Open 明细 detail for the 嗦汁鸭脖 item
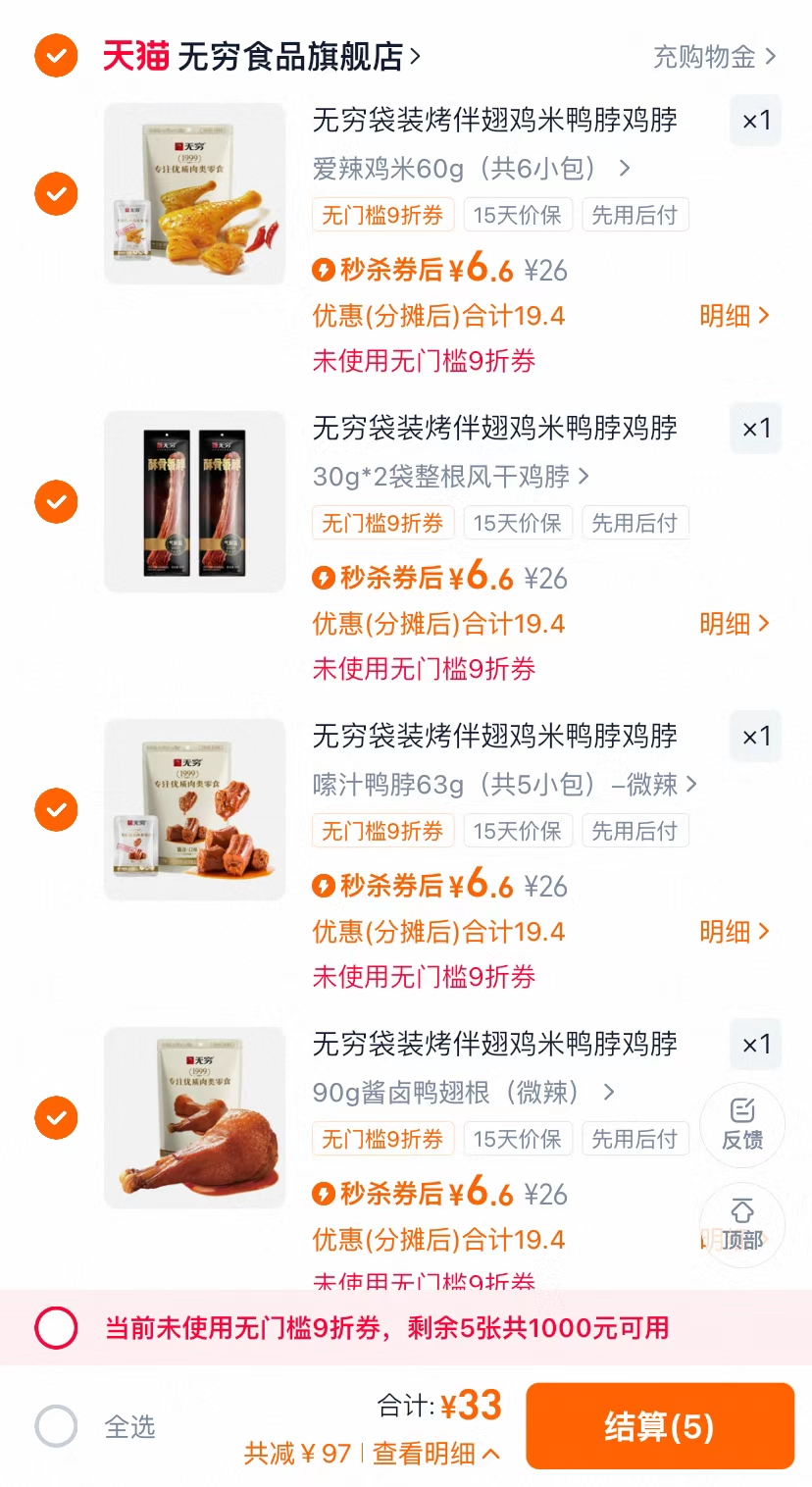The image size is (812, 1487). [x=734, y=932]
